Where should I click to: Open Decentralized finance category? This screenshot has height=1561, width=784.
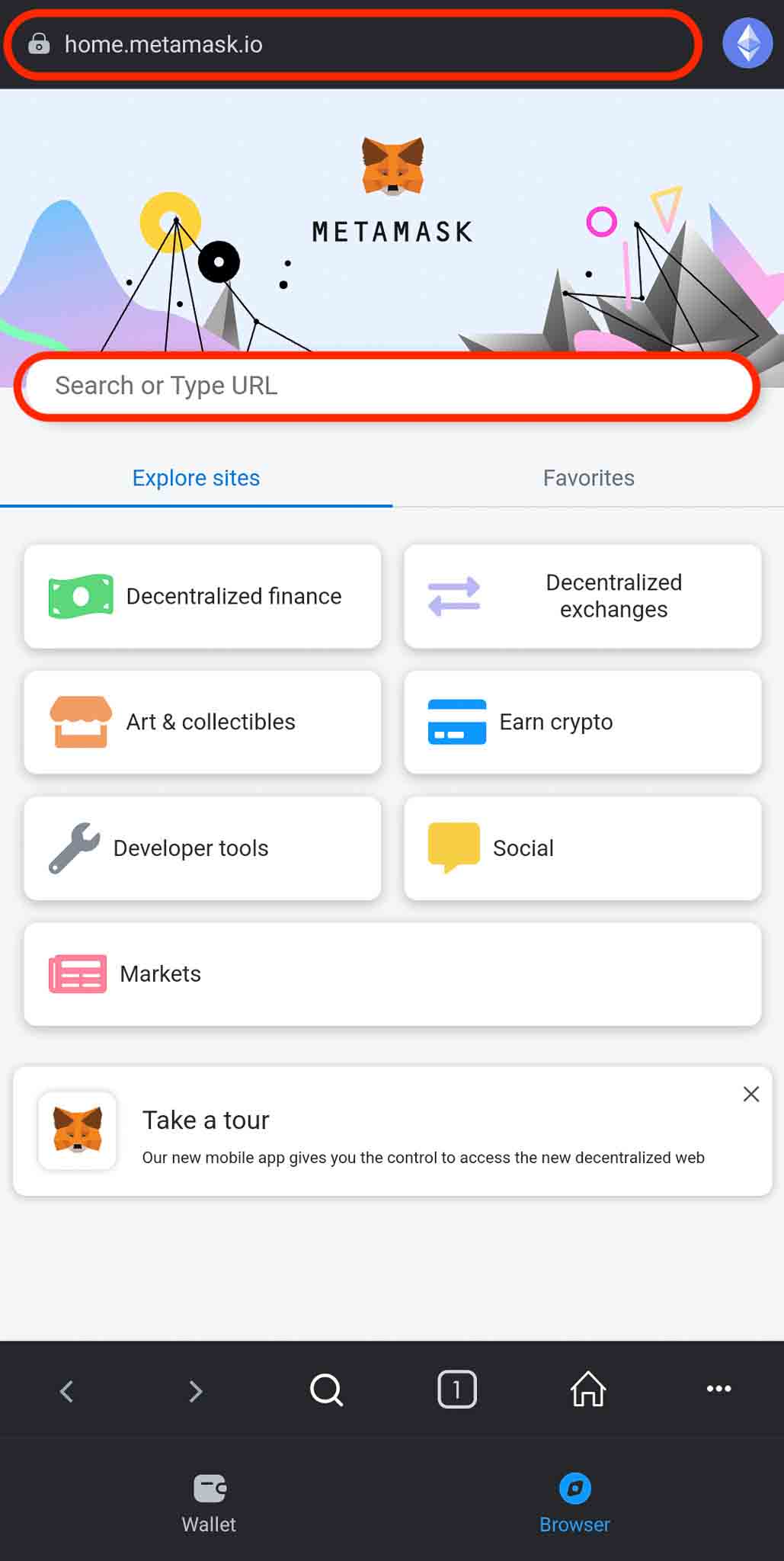coord(203,596)
